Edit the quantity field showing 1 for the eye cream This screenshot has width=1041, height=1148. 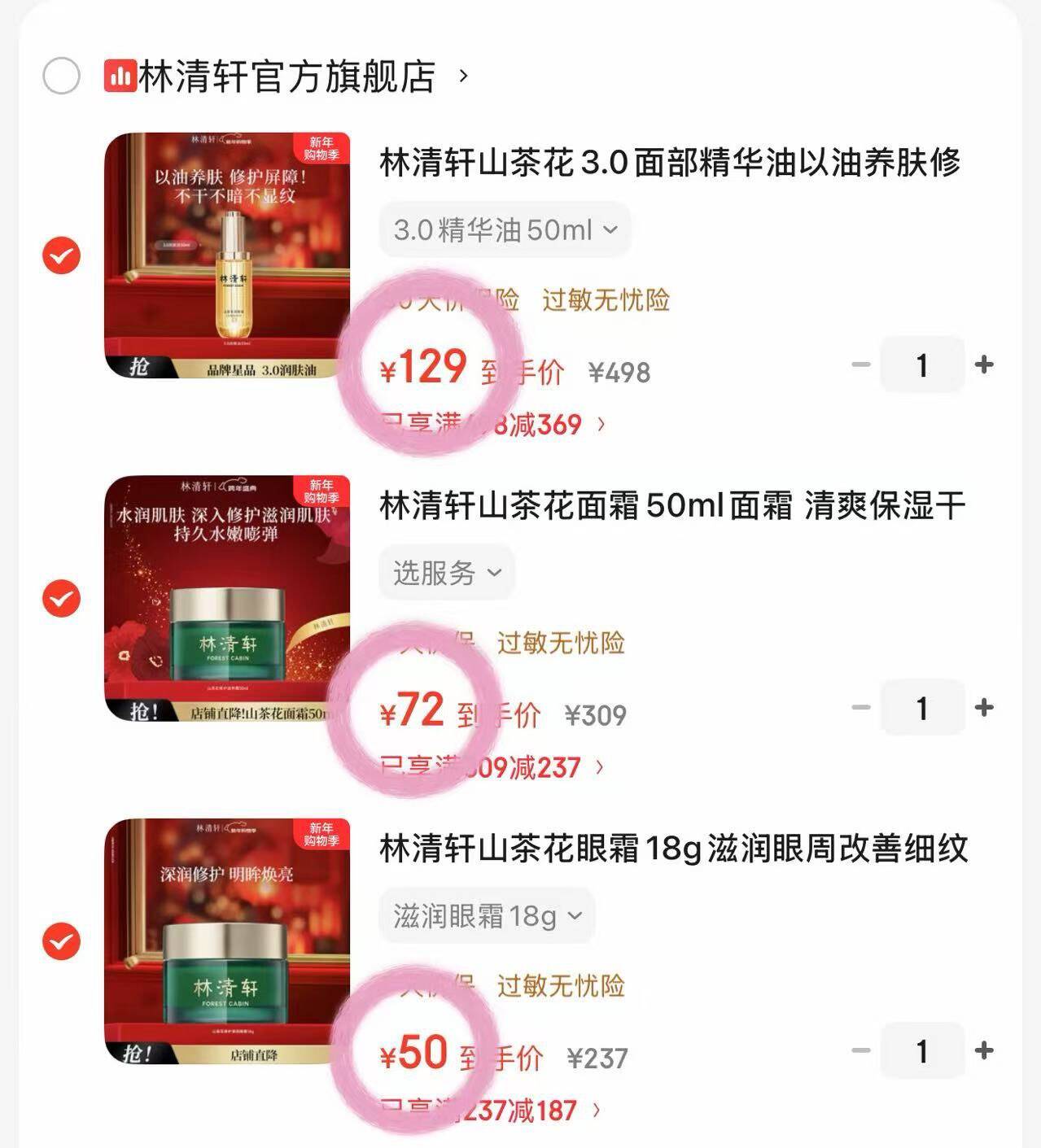(x=922, y=1049)
